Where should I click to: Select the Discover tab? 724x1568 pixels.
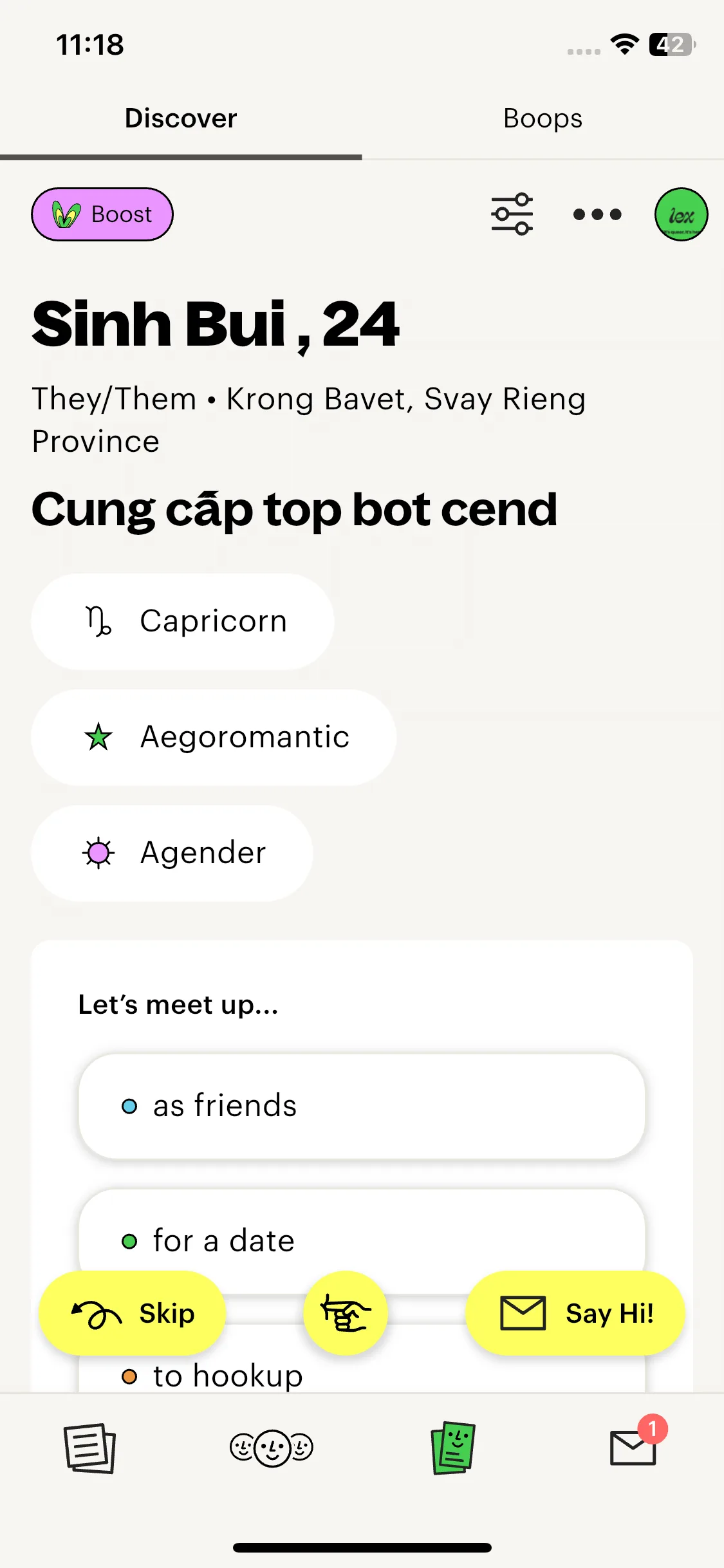point(181,119)
